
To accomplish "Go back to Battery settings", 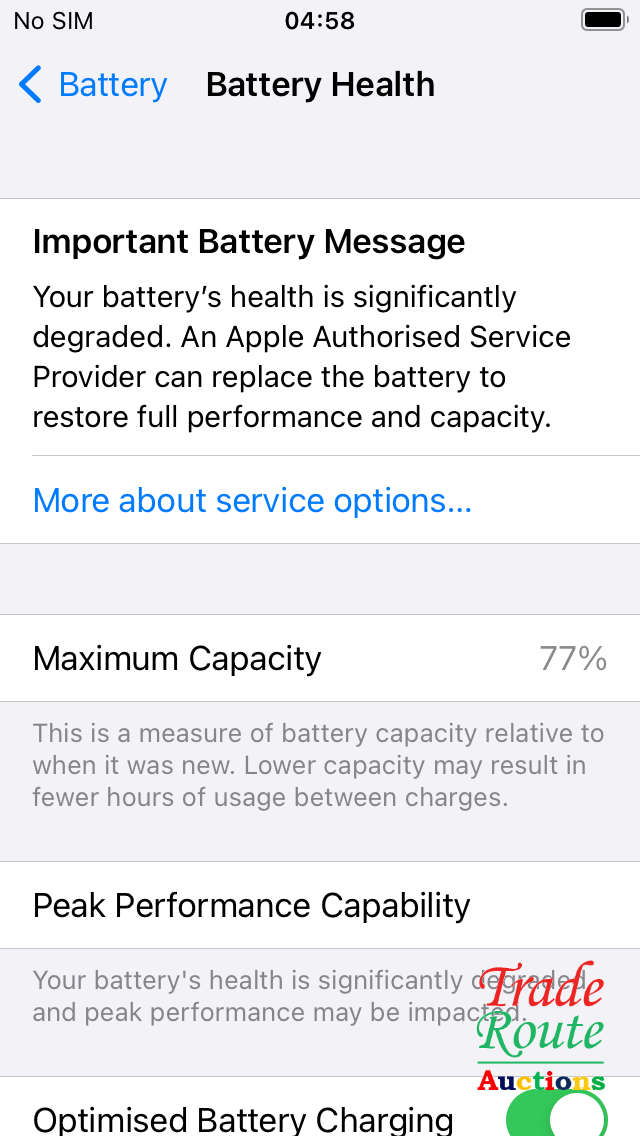I will 92,85.
